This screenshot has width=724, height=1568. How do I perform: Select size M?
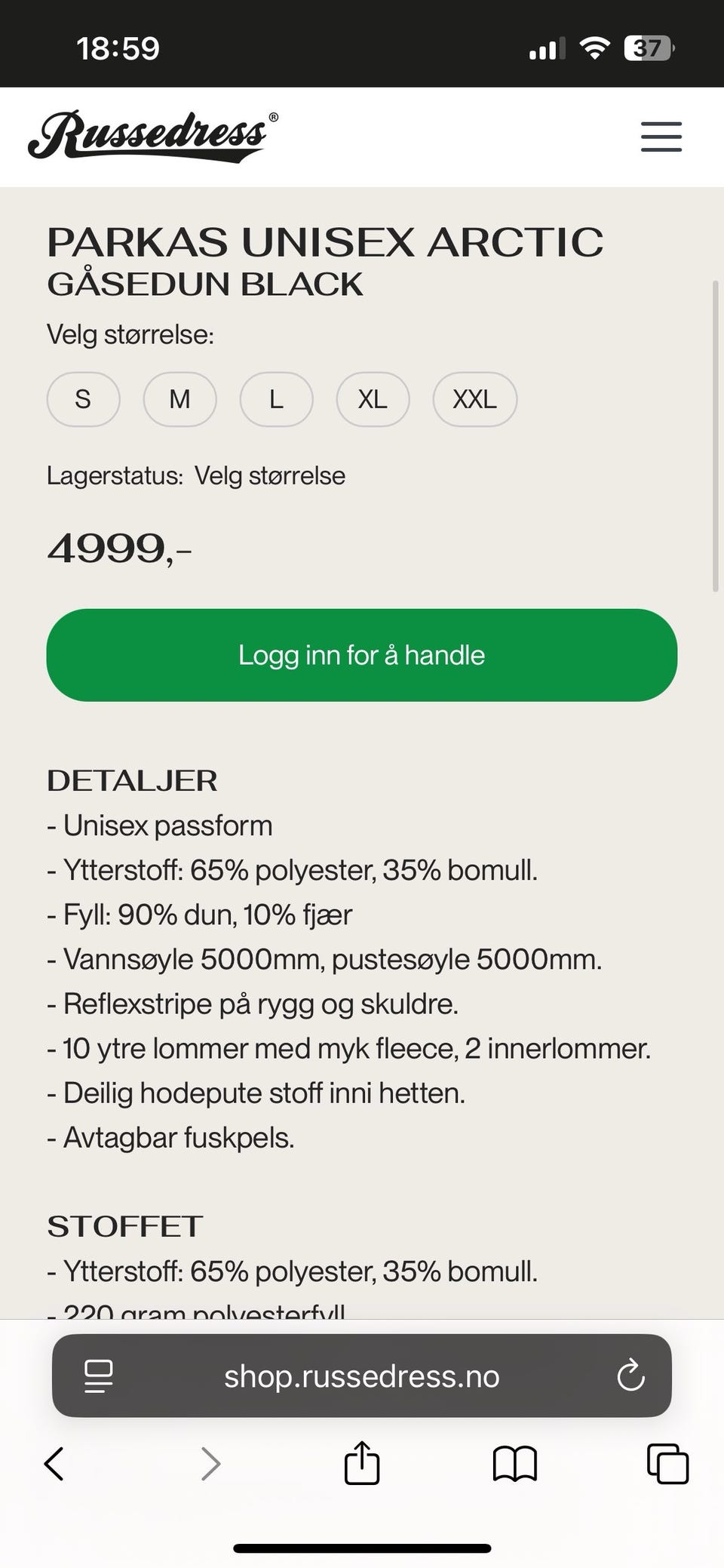coord(179,399)
